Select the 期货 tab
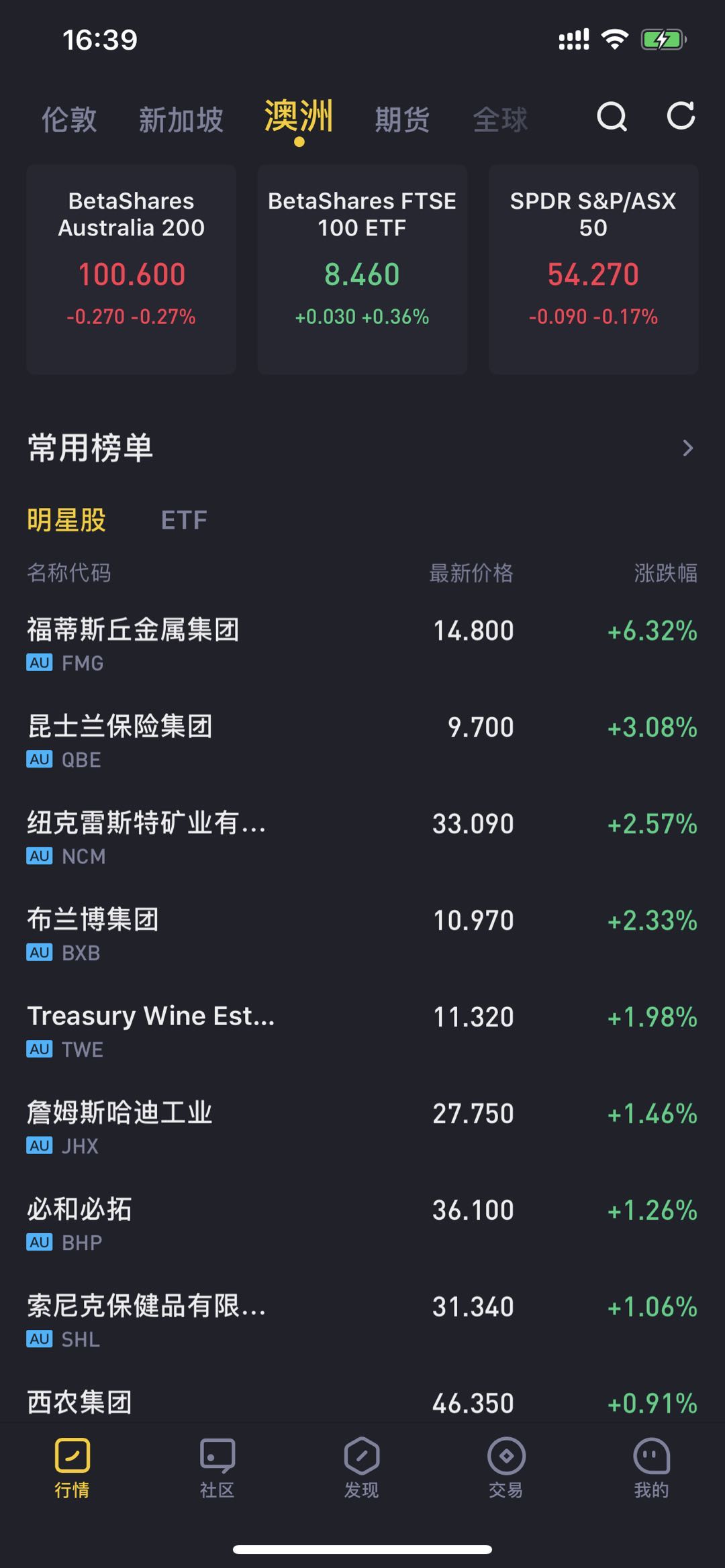Image resolution: width=725 pixels, height=1568 pixels. [x=402, y=119]
